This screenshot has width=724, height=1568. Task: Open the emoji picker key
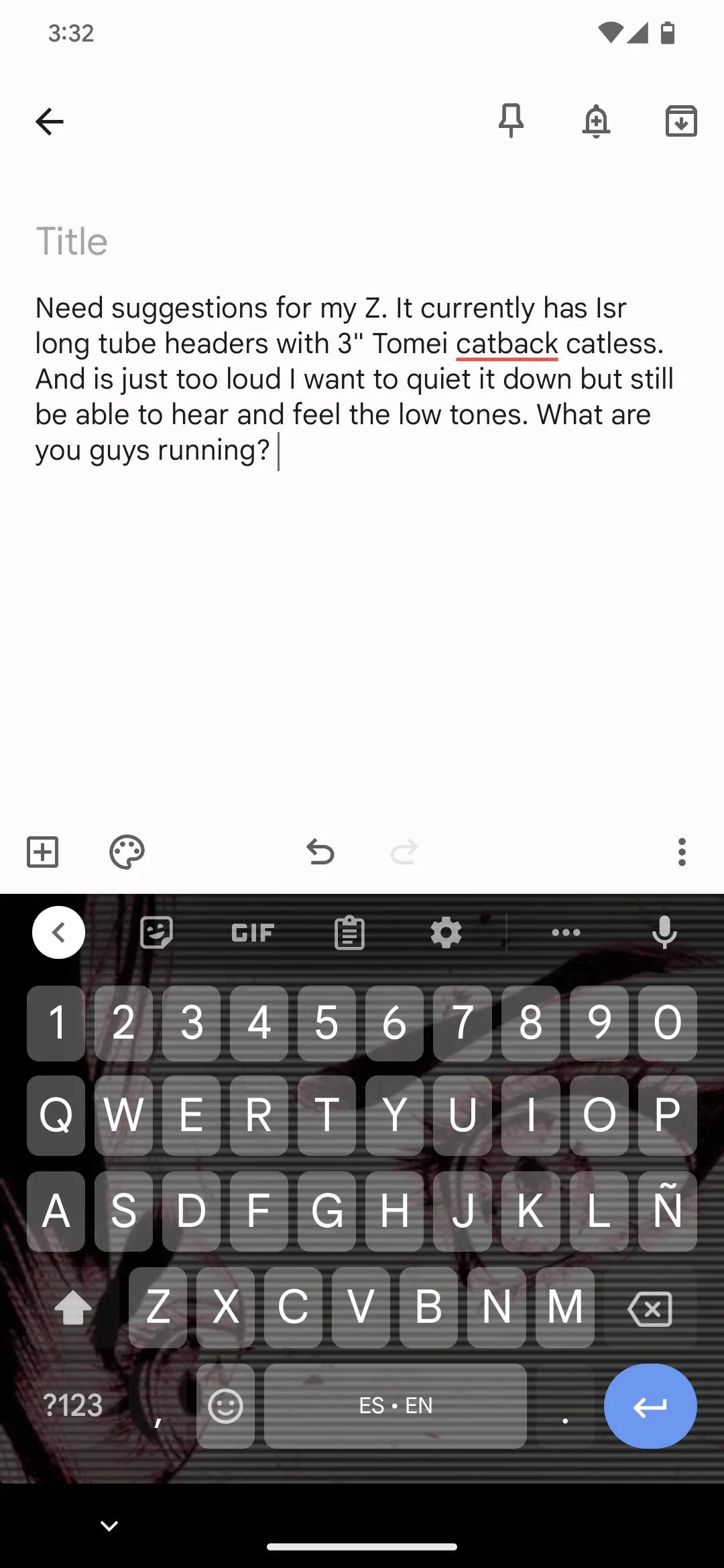pyautogui.click(x=225, y=1405)
